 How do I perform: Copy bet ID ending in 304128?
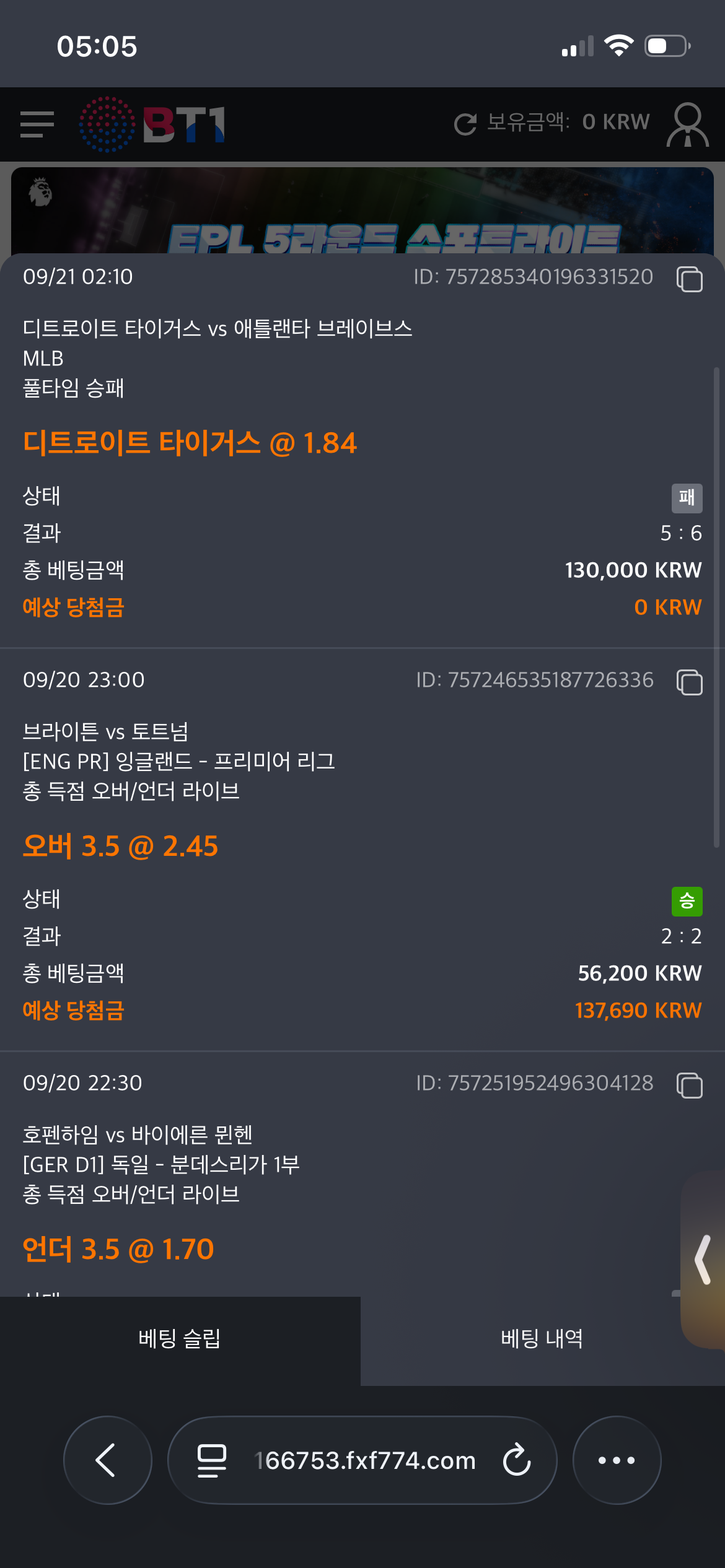[x=689, y=1085]
